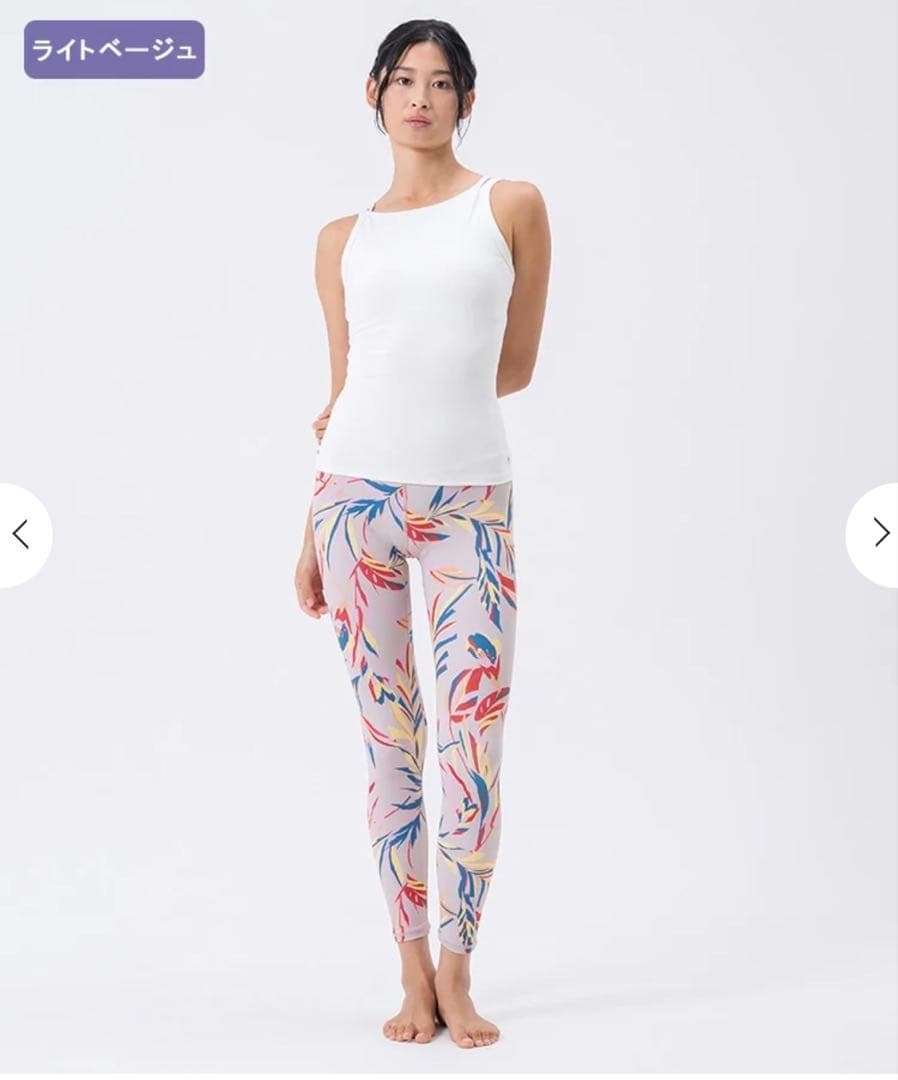Go to the next product image
Viewport: 898px width, 1080px height.
[878, 534]
